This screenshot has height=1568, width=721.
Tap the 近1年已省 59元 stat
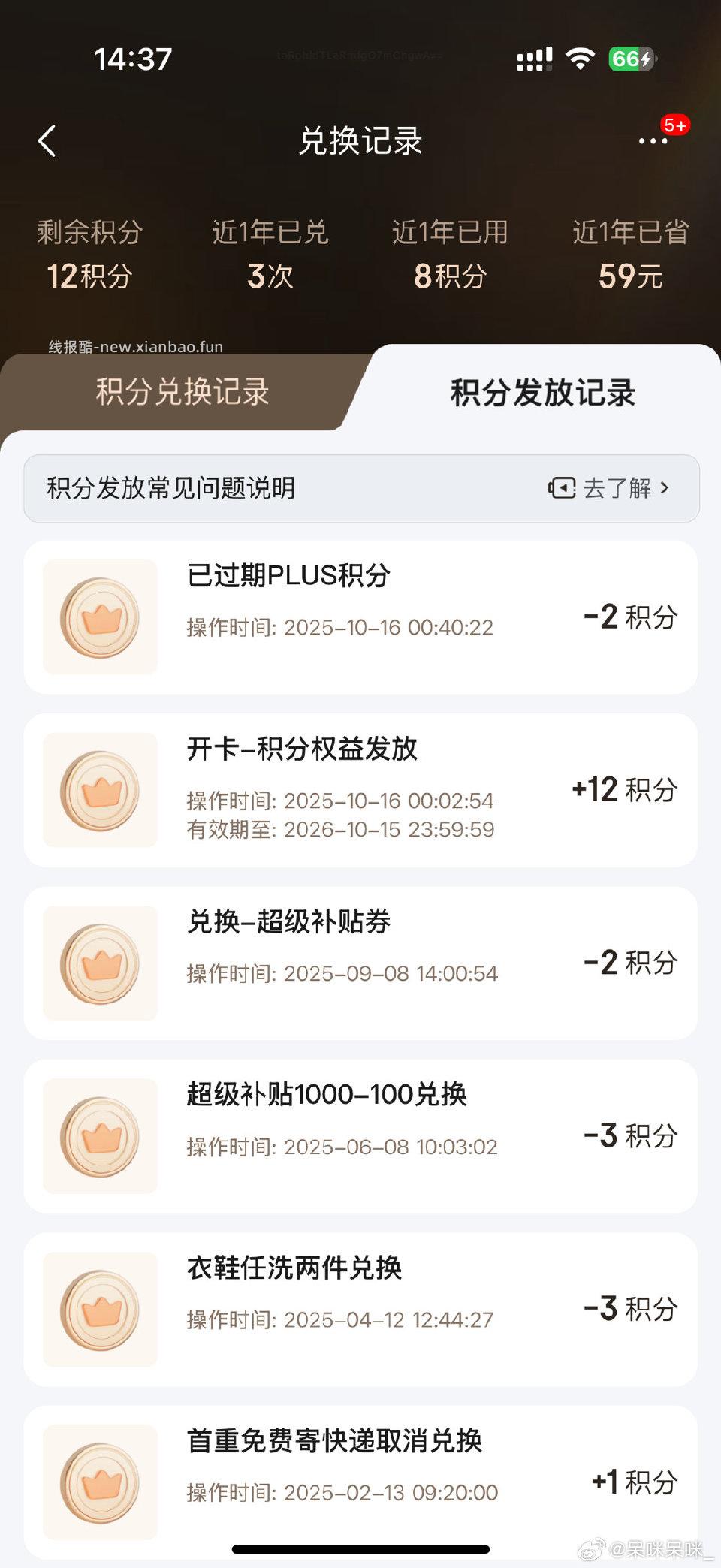tap(631, 255)
